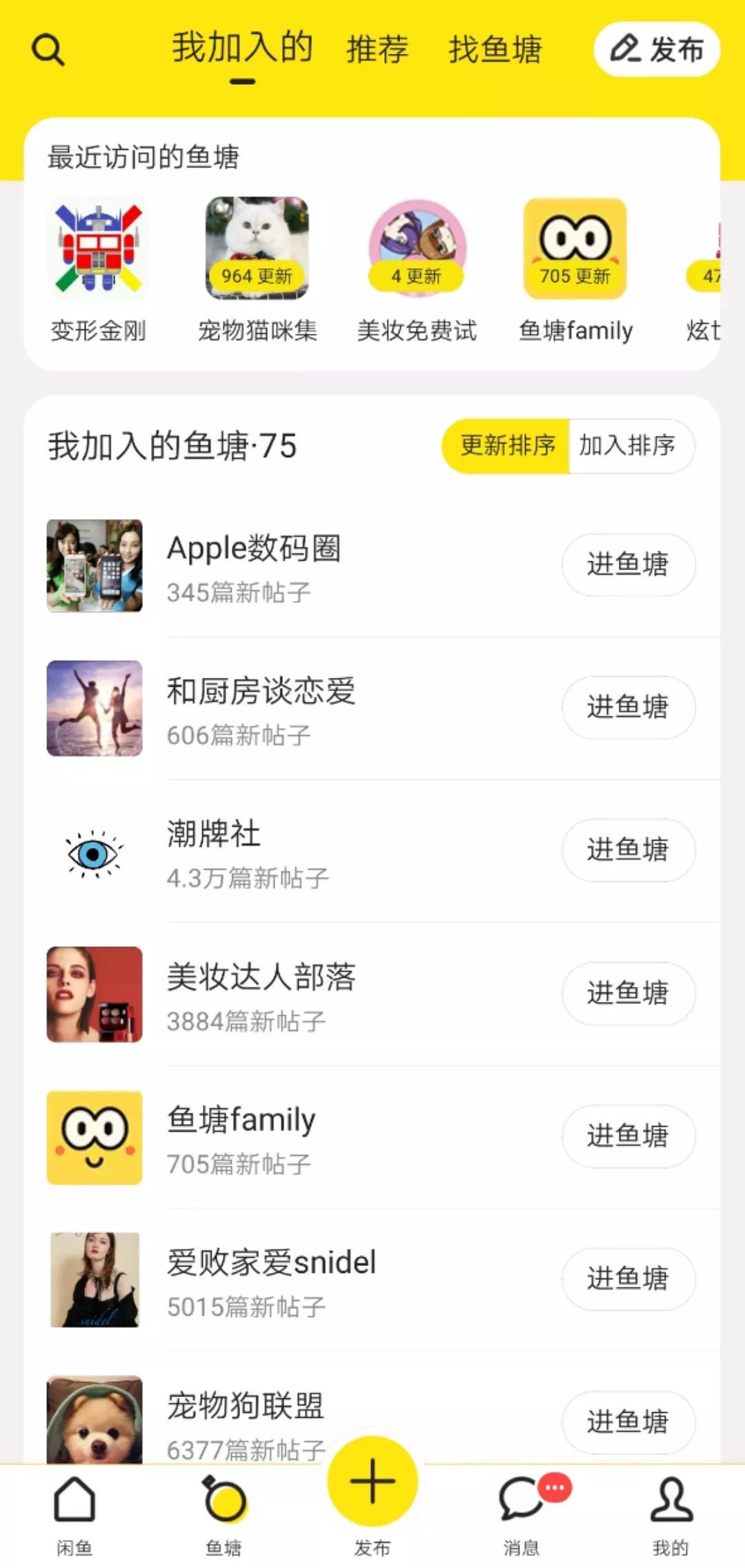Open the 找鱼塘 tab

click(497, 50)
